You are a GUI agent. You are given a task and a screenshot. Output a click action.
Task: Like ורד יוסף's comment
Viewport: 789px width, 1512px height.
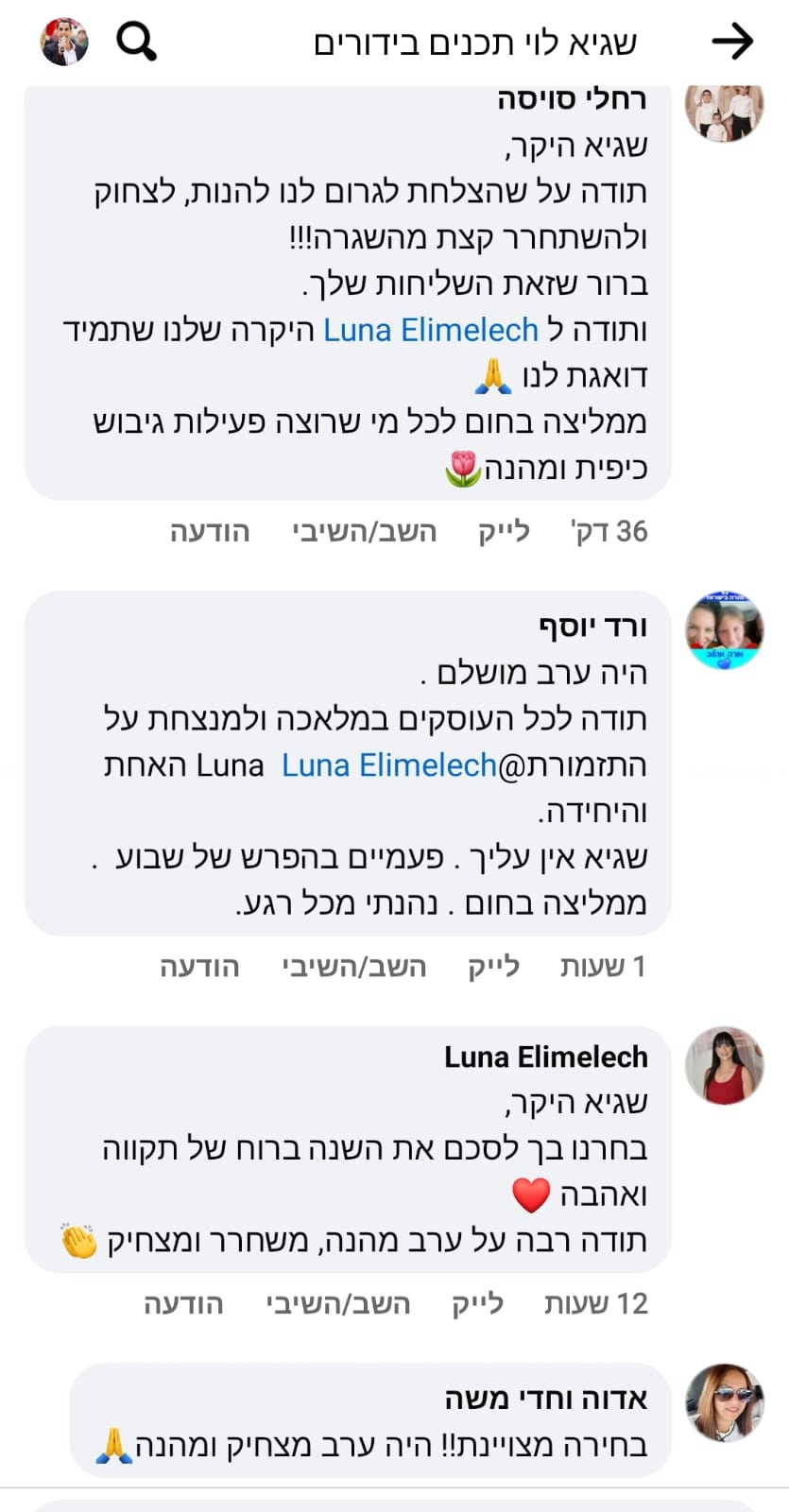coord(493,966)
